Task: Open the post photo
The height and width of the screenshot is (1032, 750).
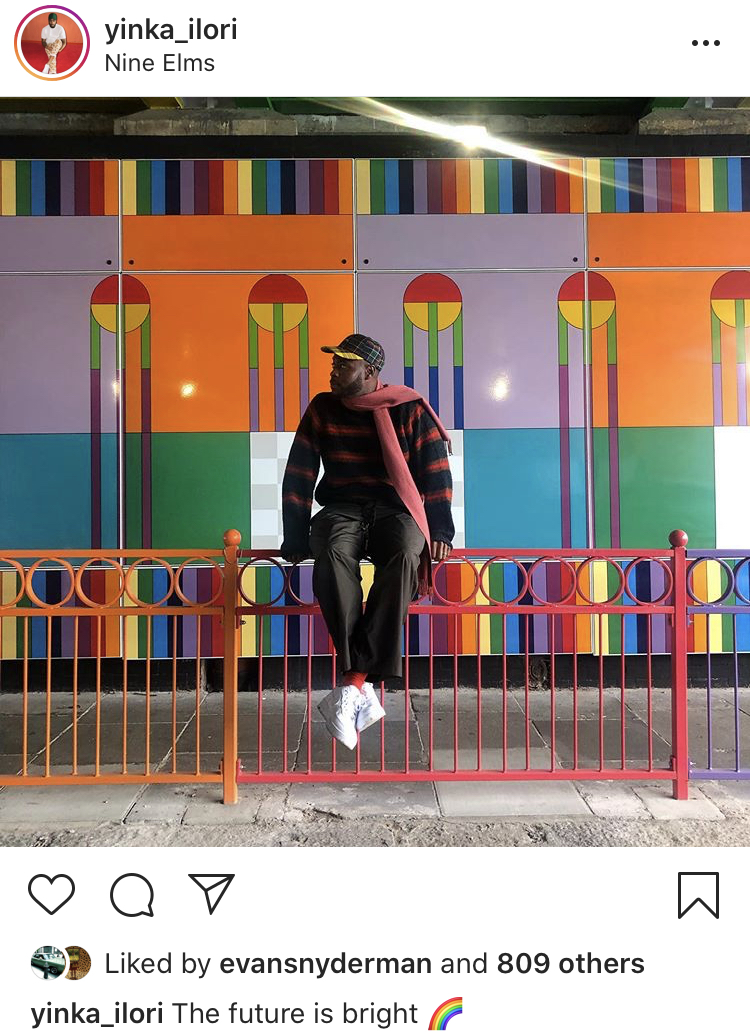Action: pos(375,470)
